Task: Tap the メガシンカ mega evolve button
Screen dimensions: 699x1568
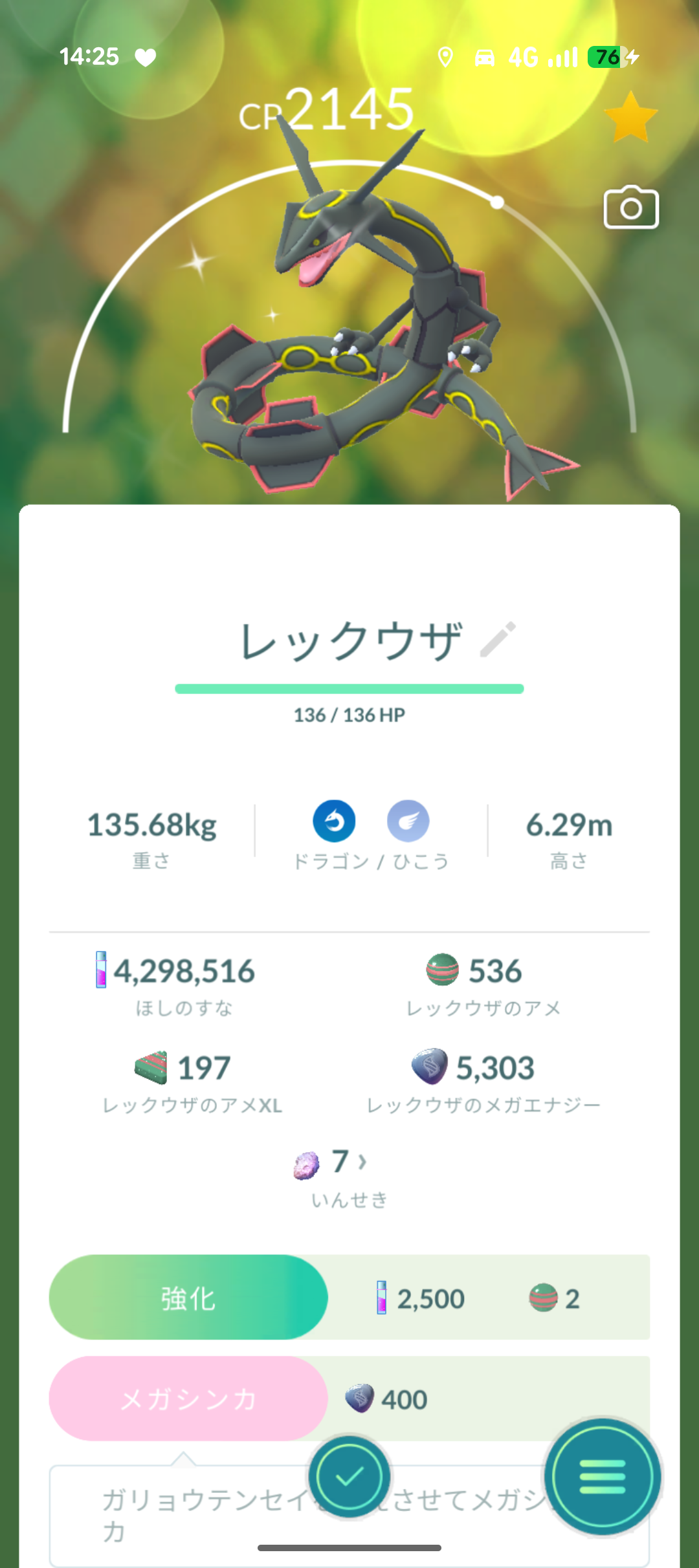Action: click(188, 1399)
